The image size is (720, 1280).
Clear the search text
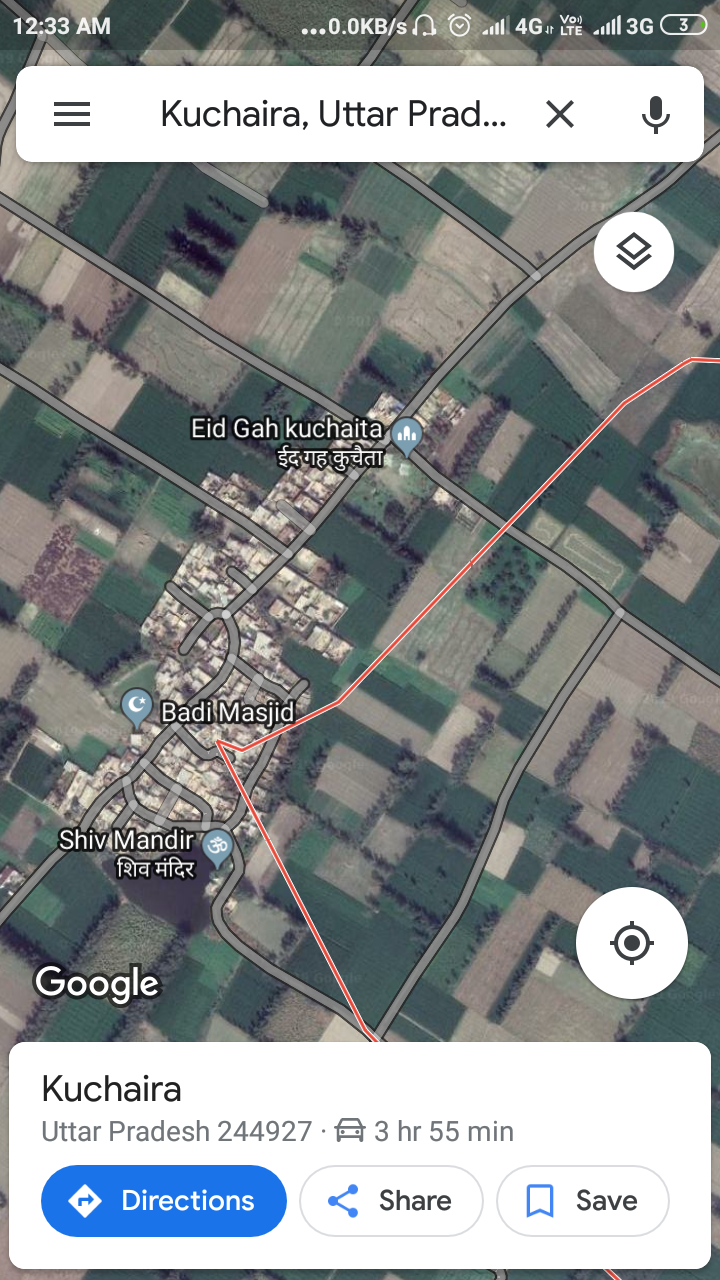[560, 114]
